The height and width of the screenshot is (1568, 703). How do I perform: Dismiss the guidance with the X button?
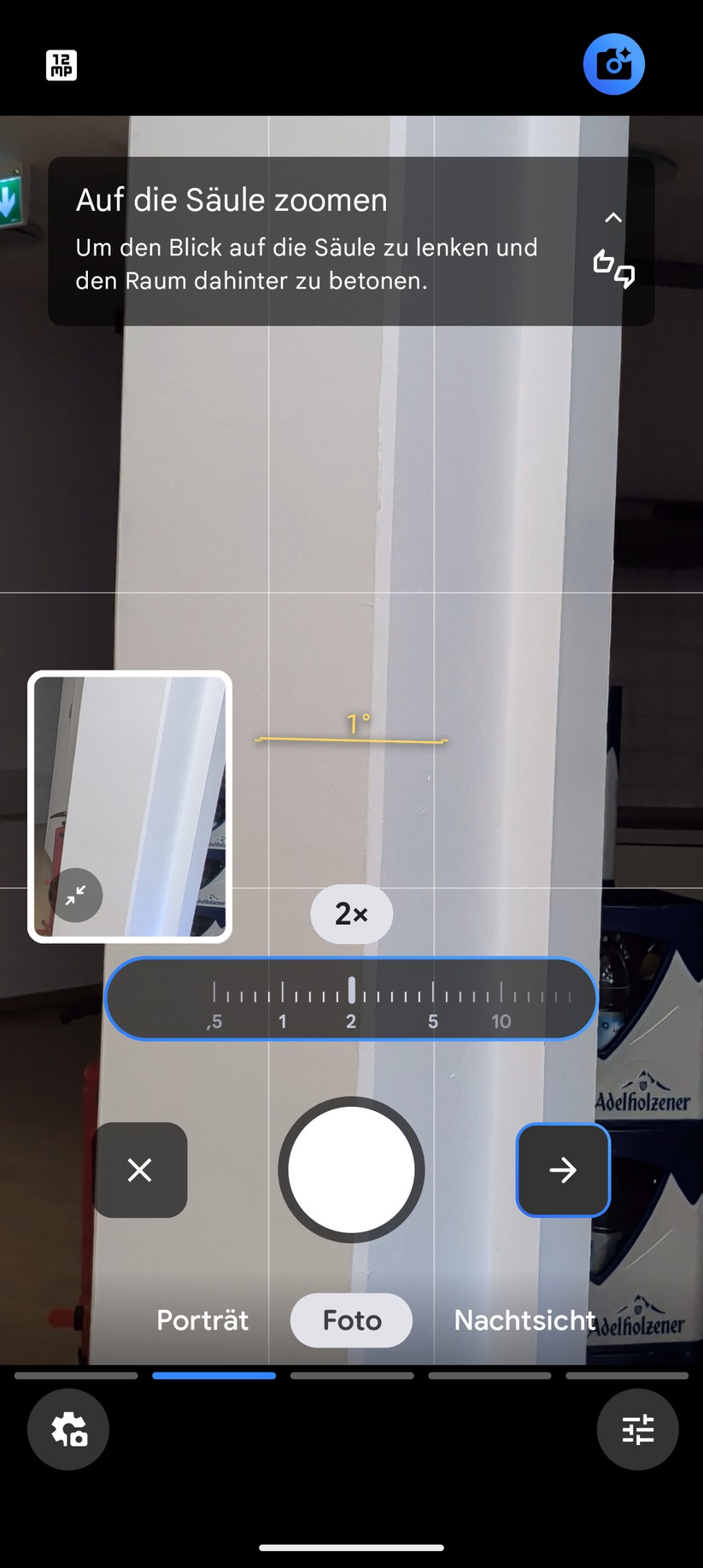140,1169
